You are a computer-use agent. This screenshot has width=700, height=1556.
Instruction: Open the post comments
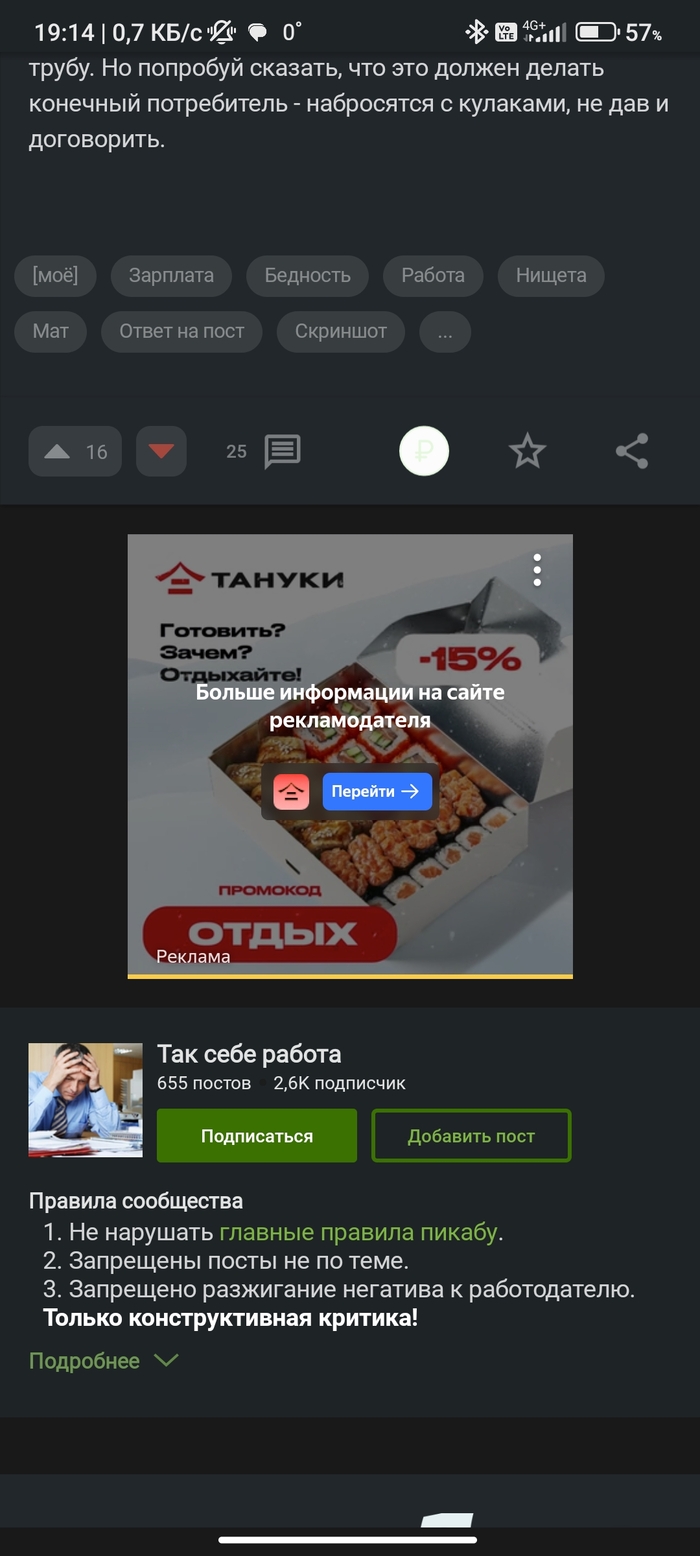tap(282, 452)
